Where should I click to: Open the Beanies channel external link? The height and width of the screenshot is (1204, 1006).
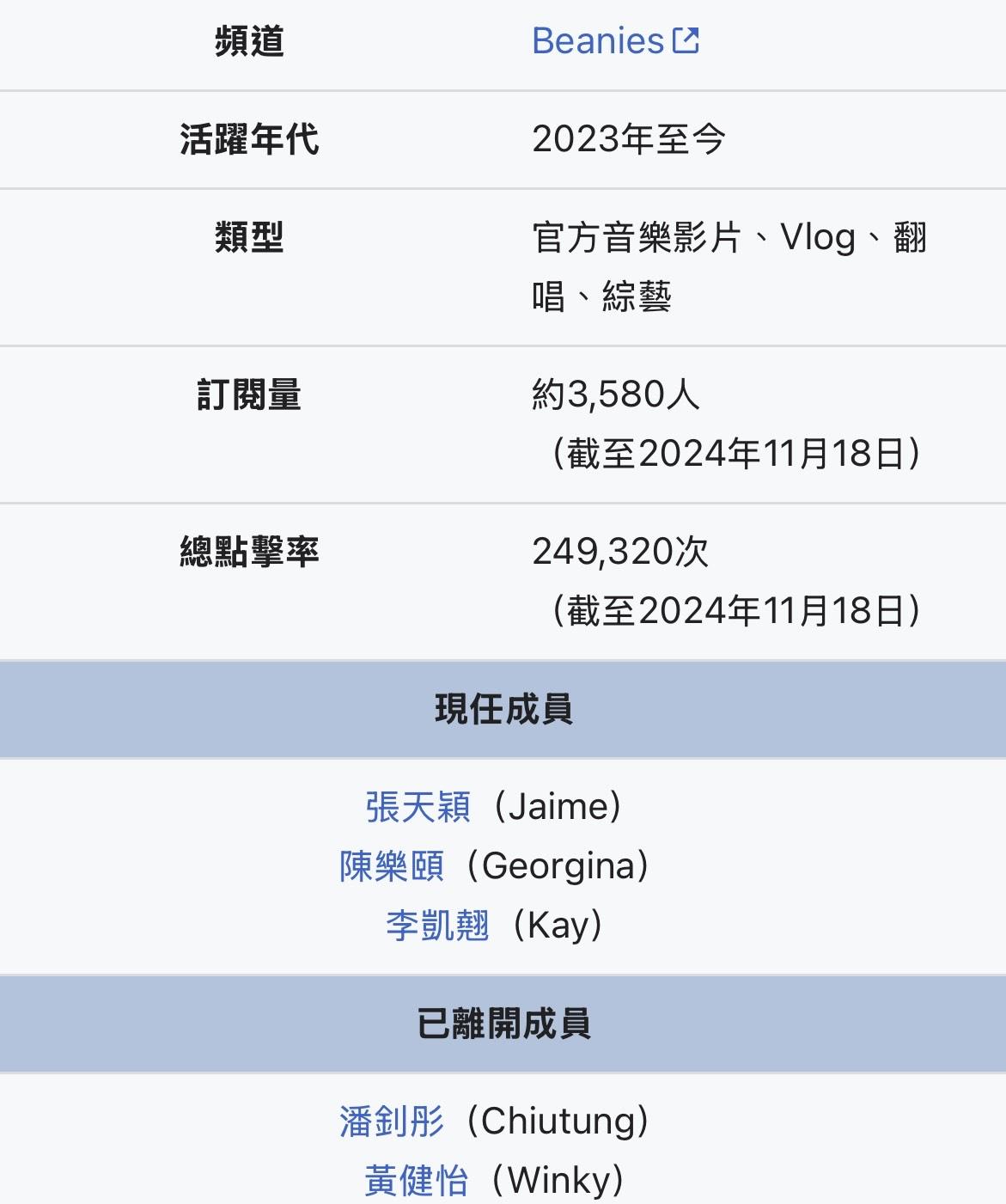coord(613,41)
